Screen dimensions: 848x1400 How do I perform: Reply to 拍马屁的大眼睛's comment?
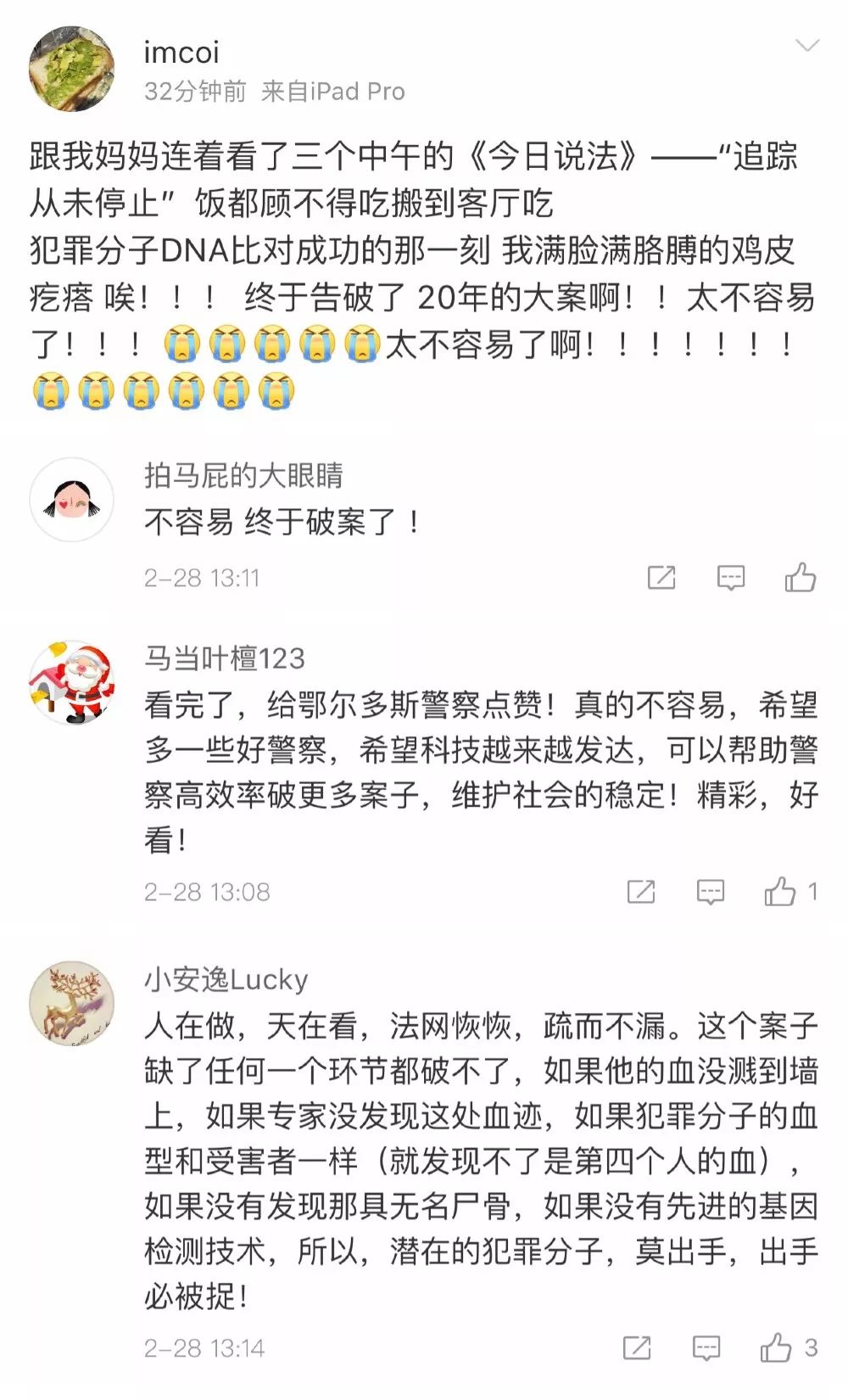730,578
